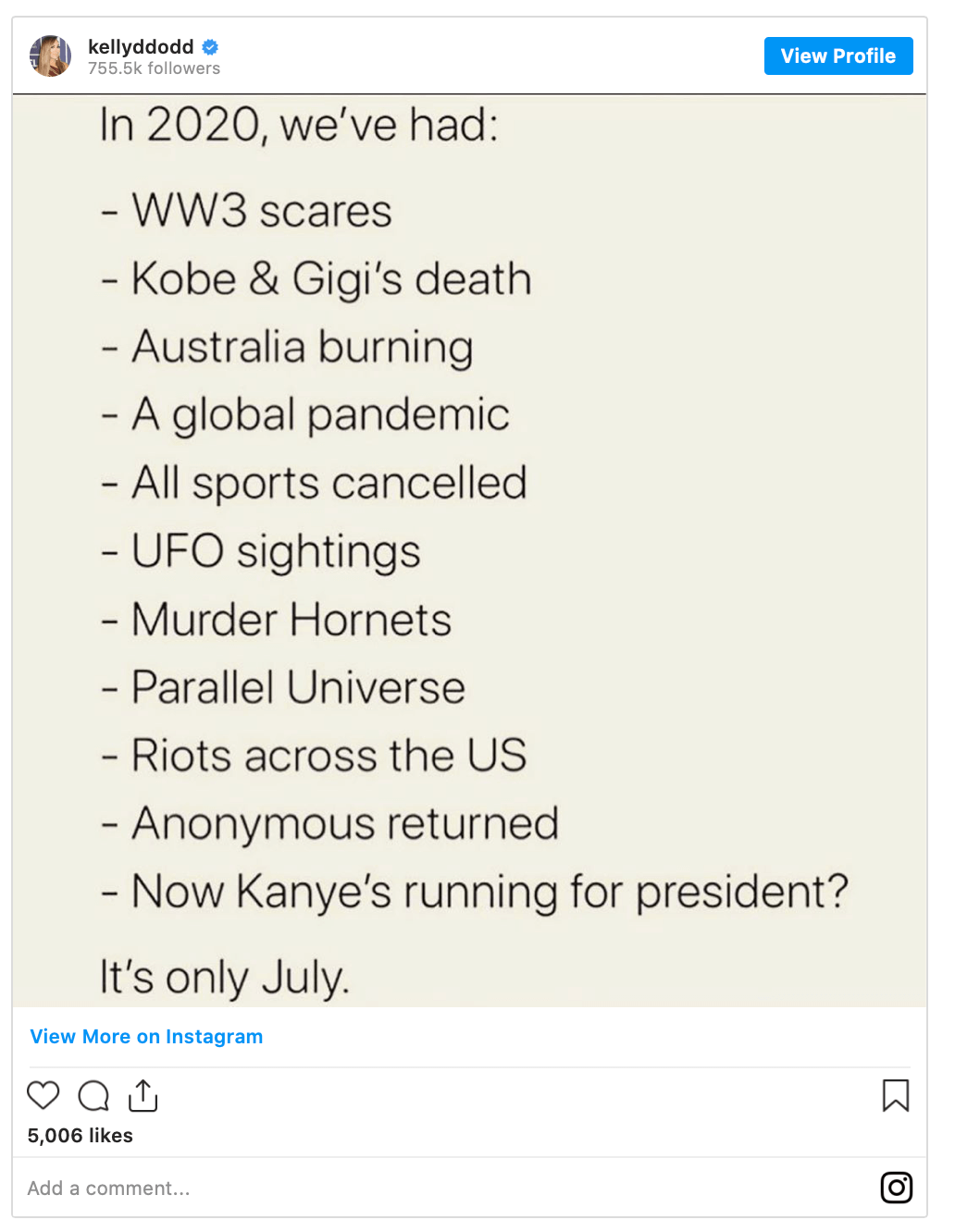Tap the Add a comment field
The height and width of the screenshot is (1232, 955).
[370, 1189]
